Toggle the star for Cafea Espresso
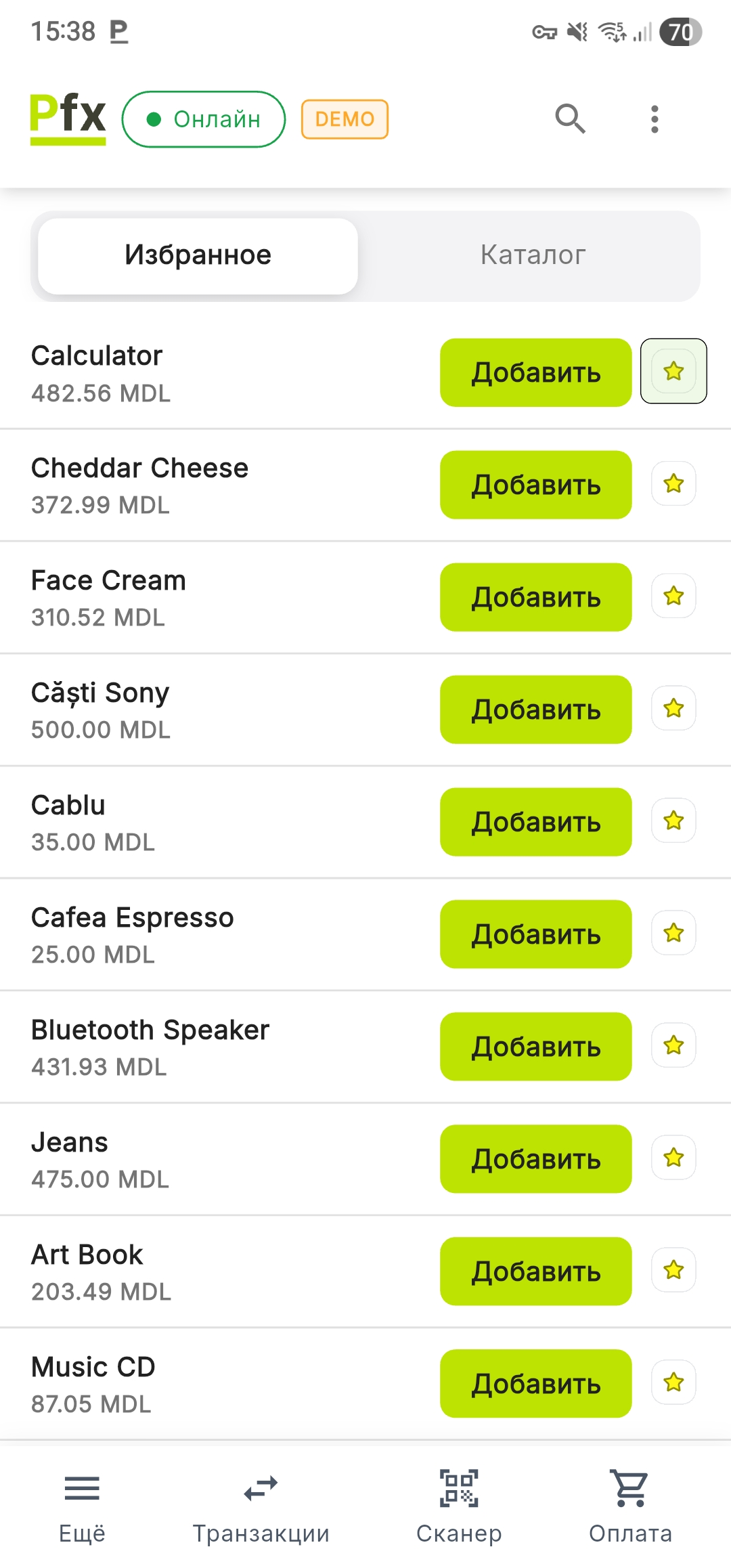The height and width of the screenshot is (1568, 731). coord(673,933)
